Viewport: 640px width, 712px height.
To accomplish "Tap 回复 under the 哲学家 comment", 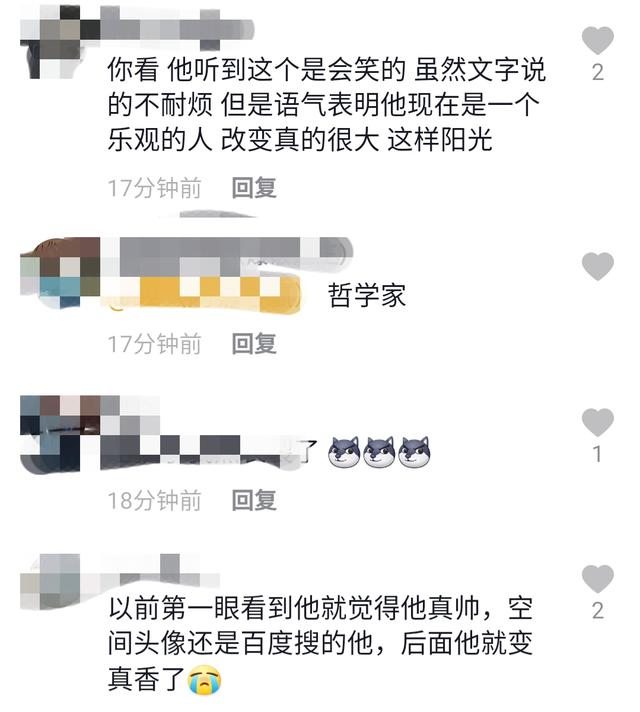I will coord(254,344).
